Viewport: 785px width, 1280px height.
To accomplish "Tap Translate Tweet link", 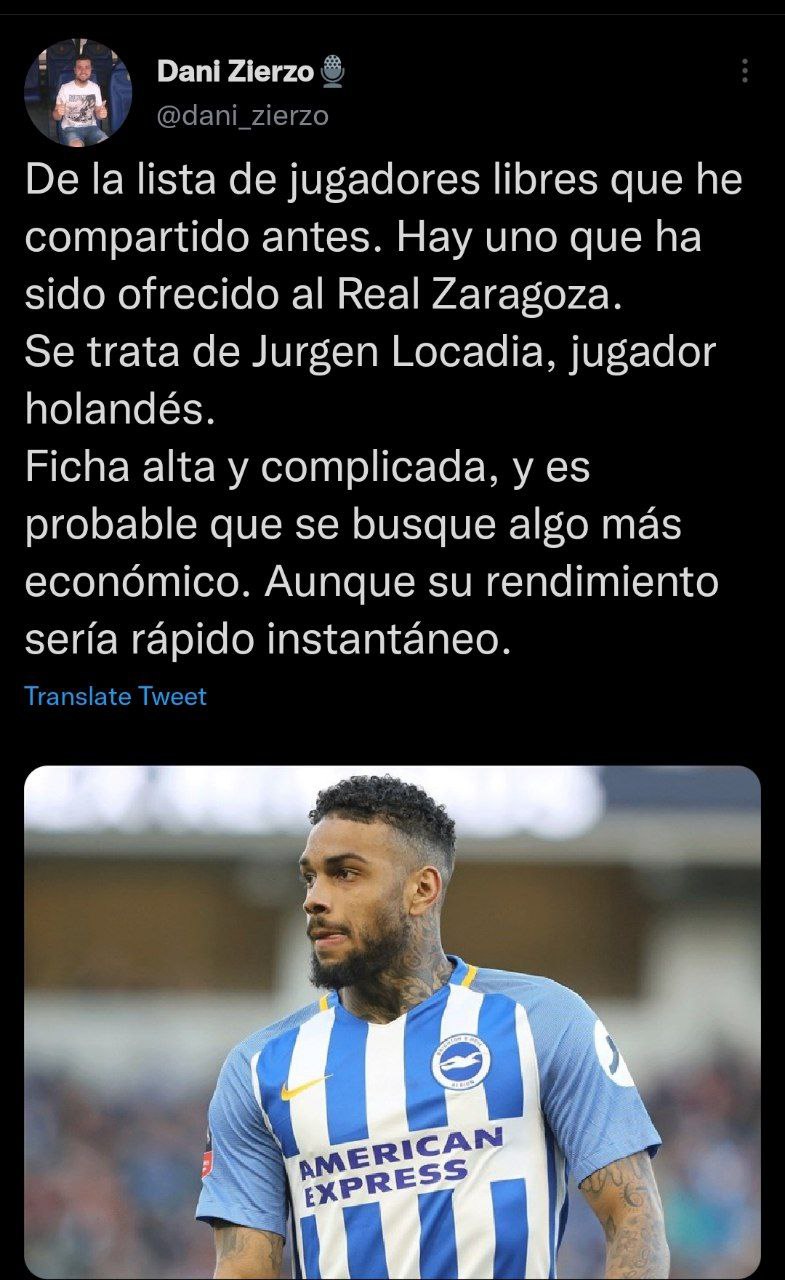I will tap(115, 696).
